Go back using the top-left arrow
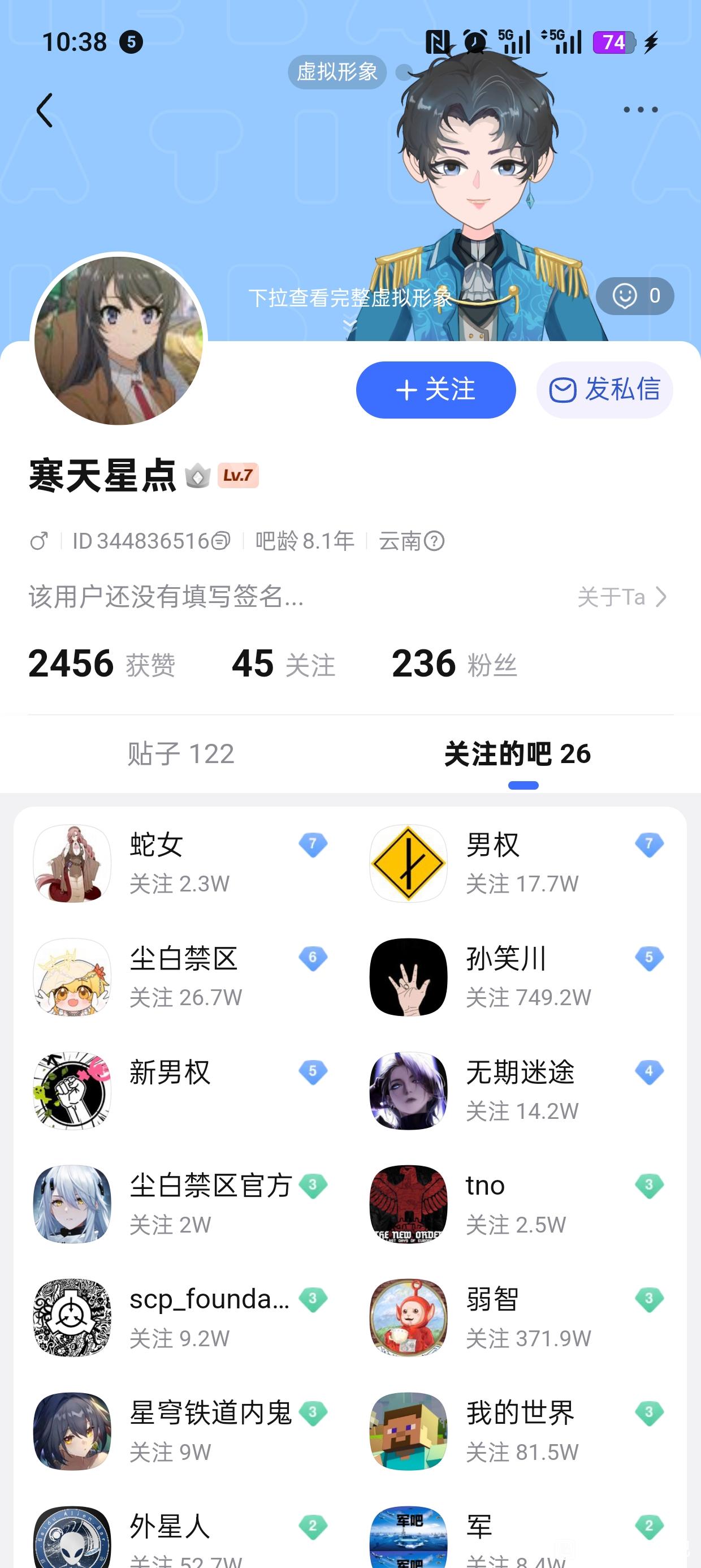Screen dimensions: 701x1568 tap(45, 110)
